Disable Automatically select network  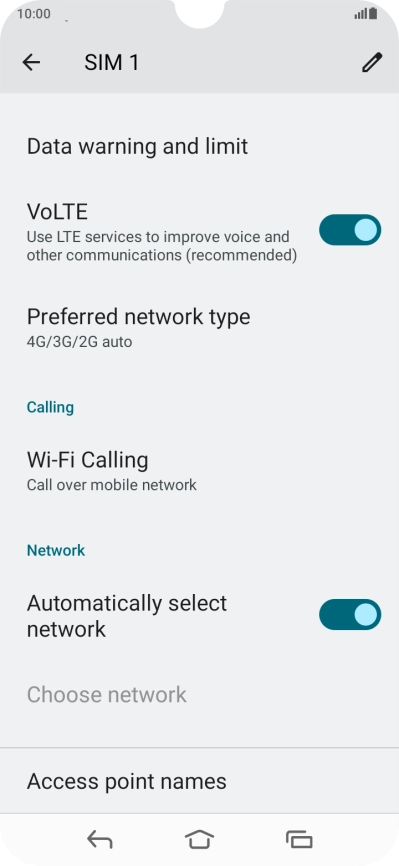[350, 614]
